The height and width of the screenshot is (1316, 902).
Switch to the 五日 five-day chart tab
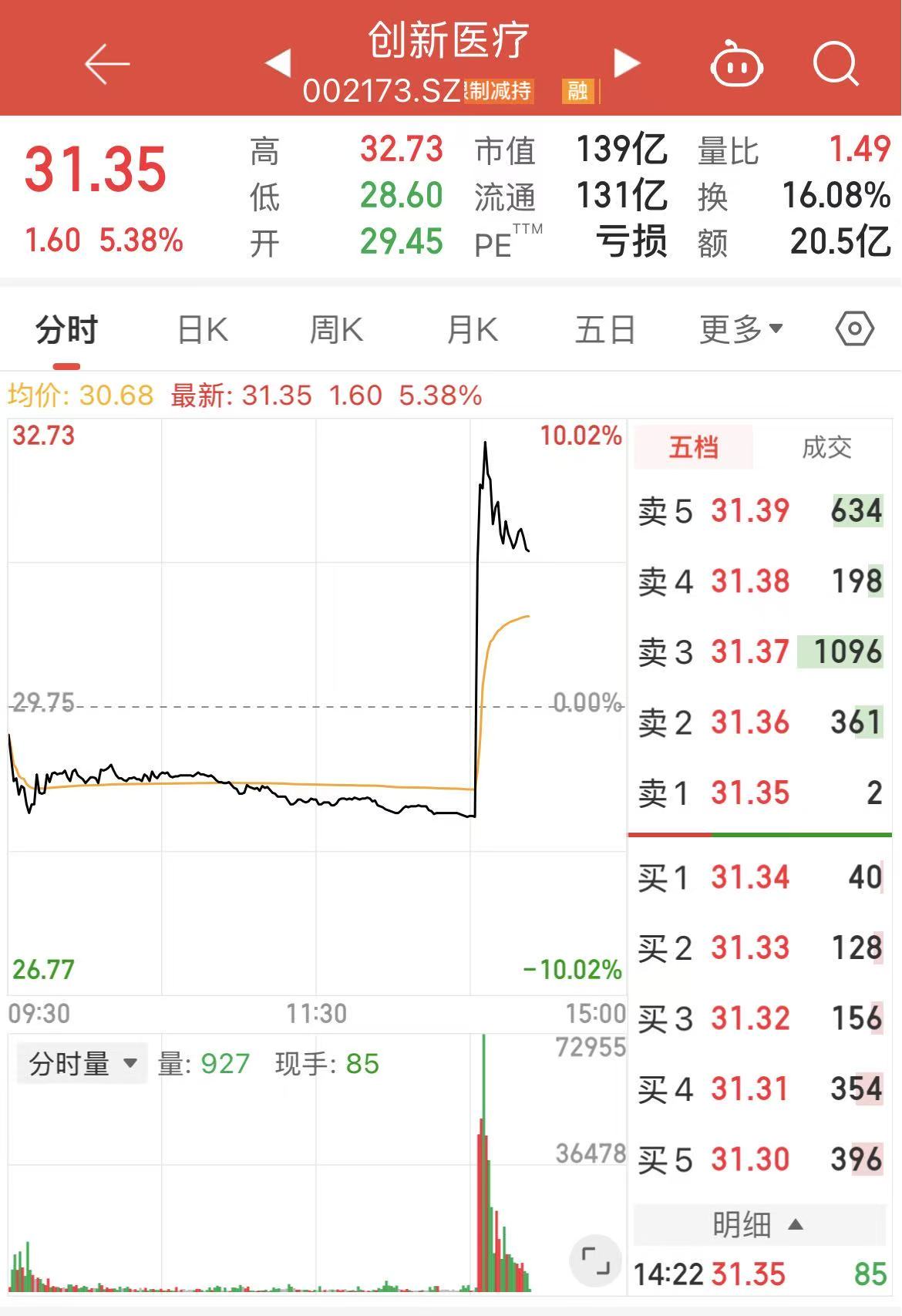606,328
